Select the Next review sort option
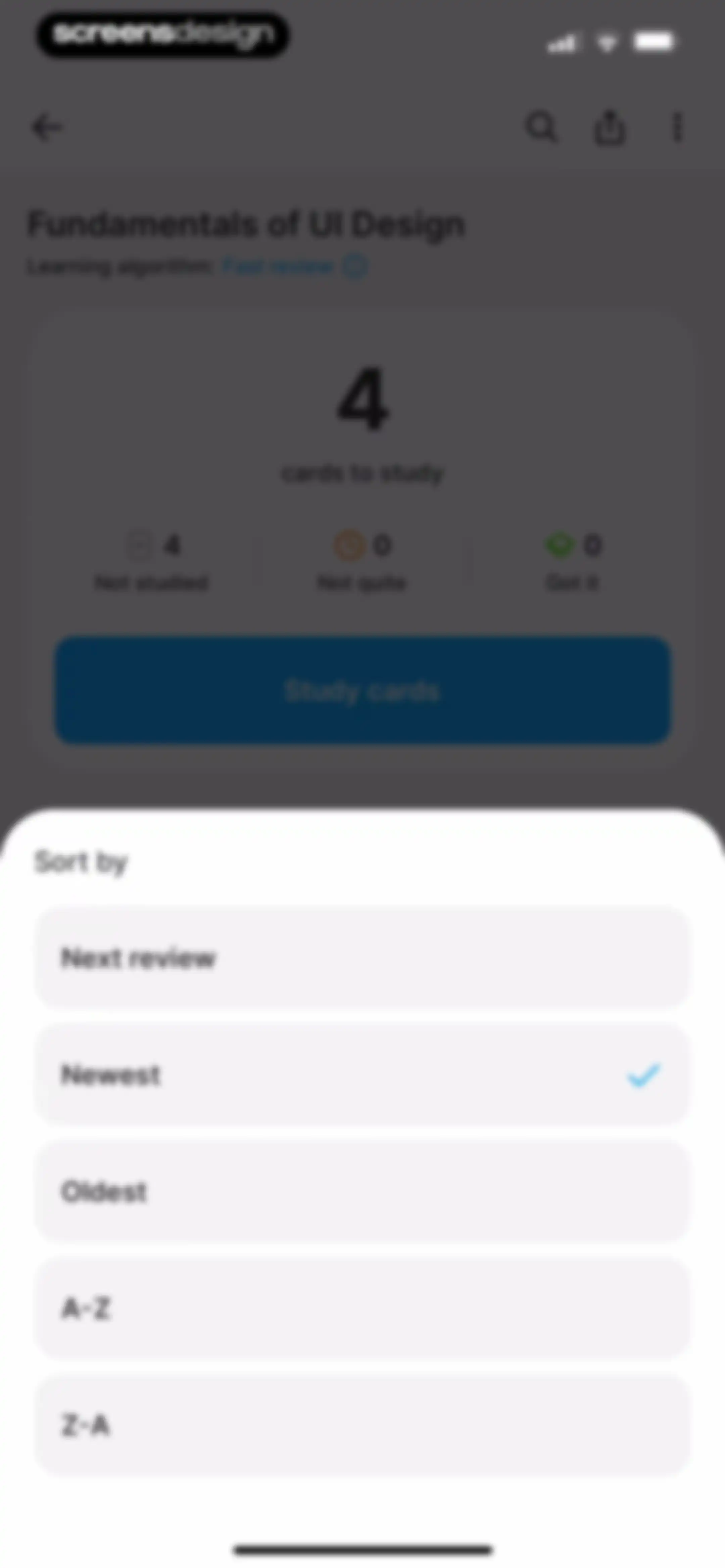The height and width of the screenshot is (1568, 725). coord(362,958)
